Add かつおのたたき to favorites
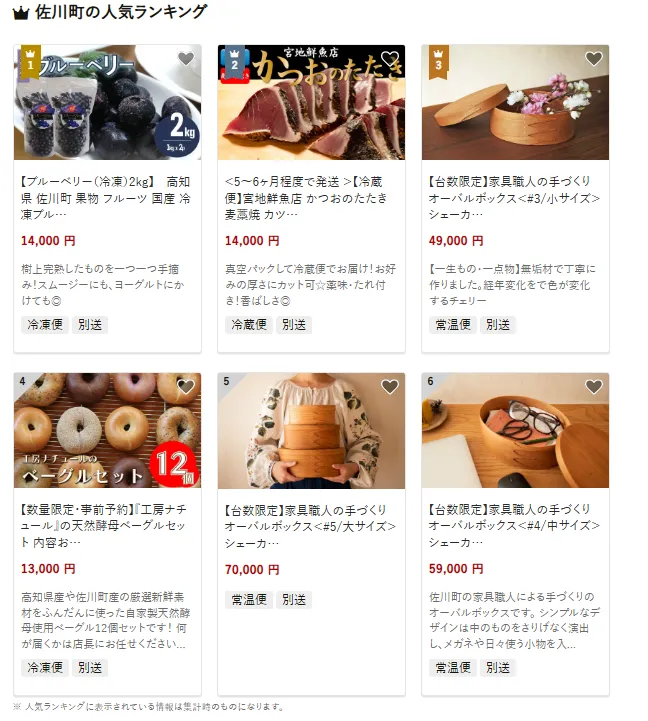 [x=390, y=59]
